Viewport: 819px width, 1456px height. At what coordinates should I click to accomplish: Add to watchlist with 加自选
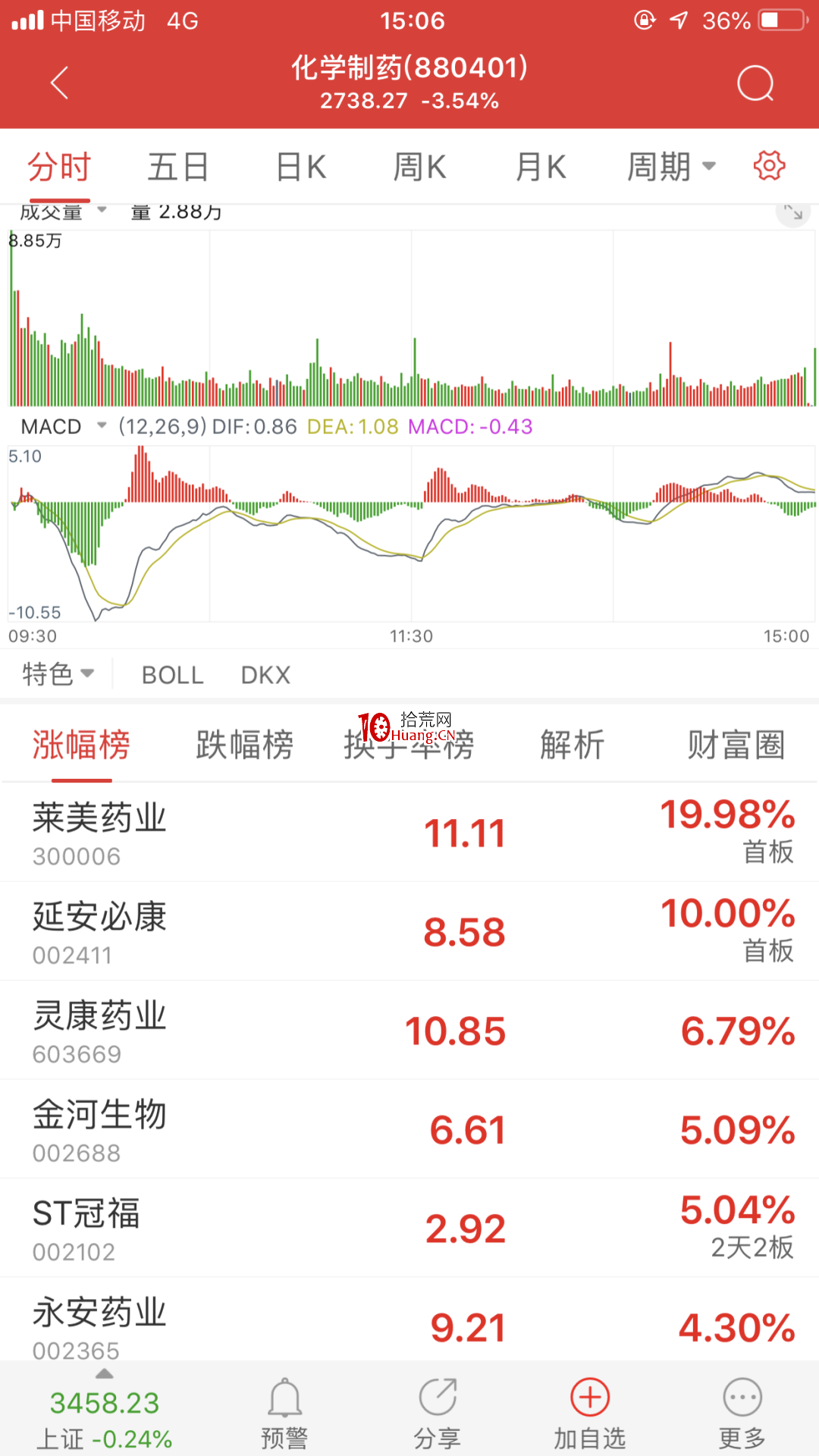tap(590, 1414)
